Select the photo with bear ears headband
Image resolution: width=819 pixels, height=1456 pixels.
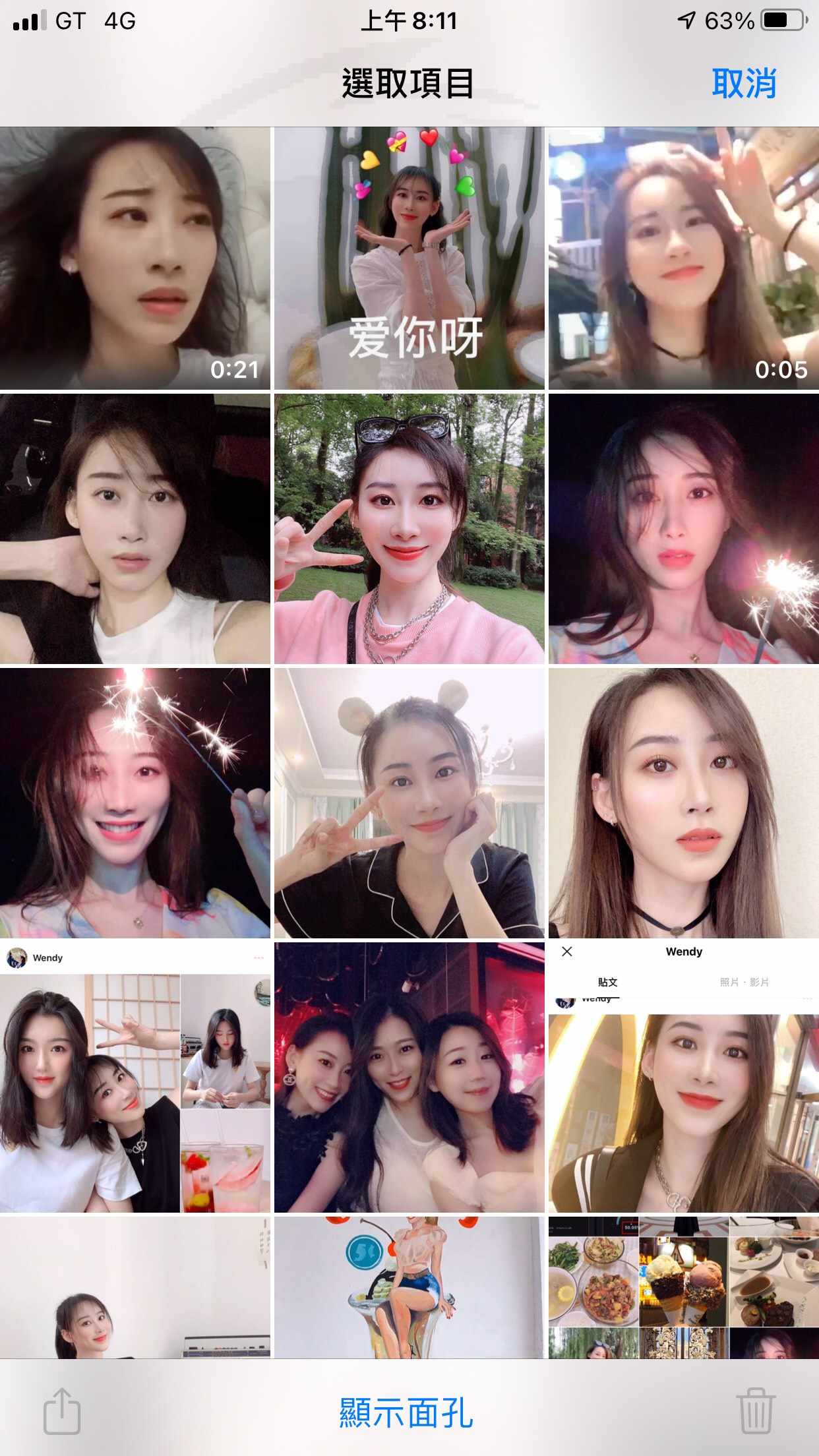pos(409,803)
